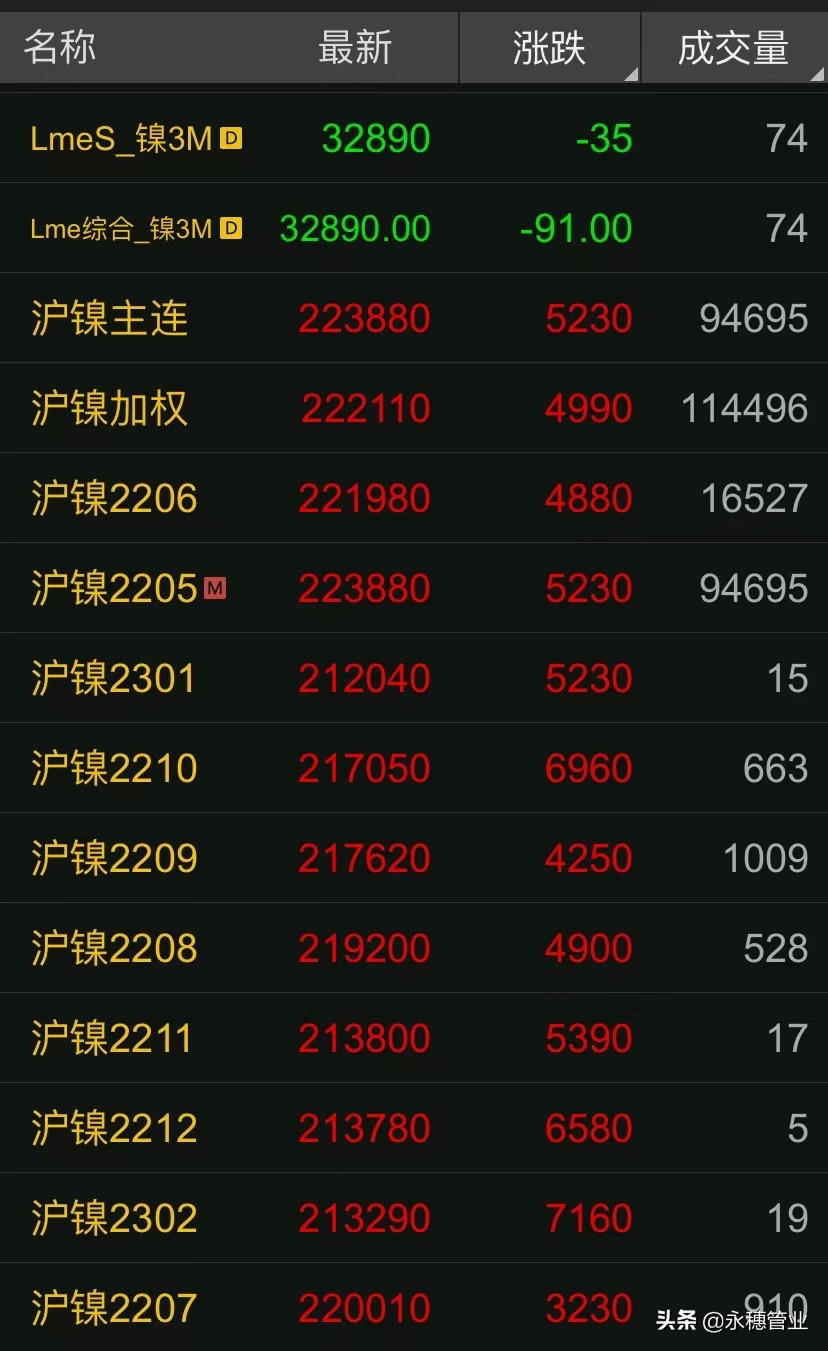View the 沪镍2301 contract quote
828x1351 pixels.
(x=414, y=678)
